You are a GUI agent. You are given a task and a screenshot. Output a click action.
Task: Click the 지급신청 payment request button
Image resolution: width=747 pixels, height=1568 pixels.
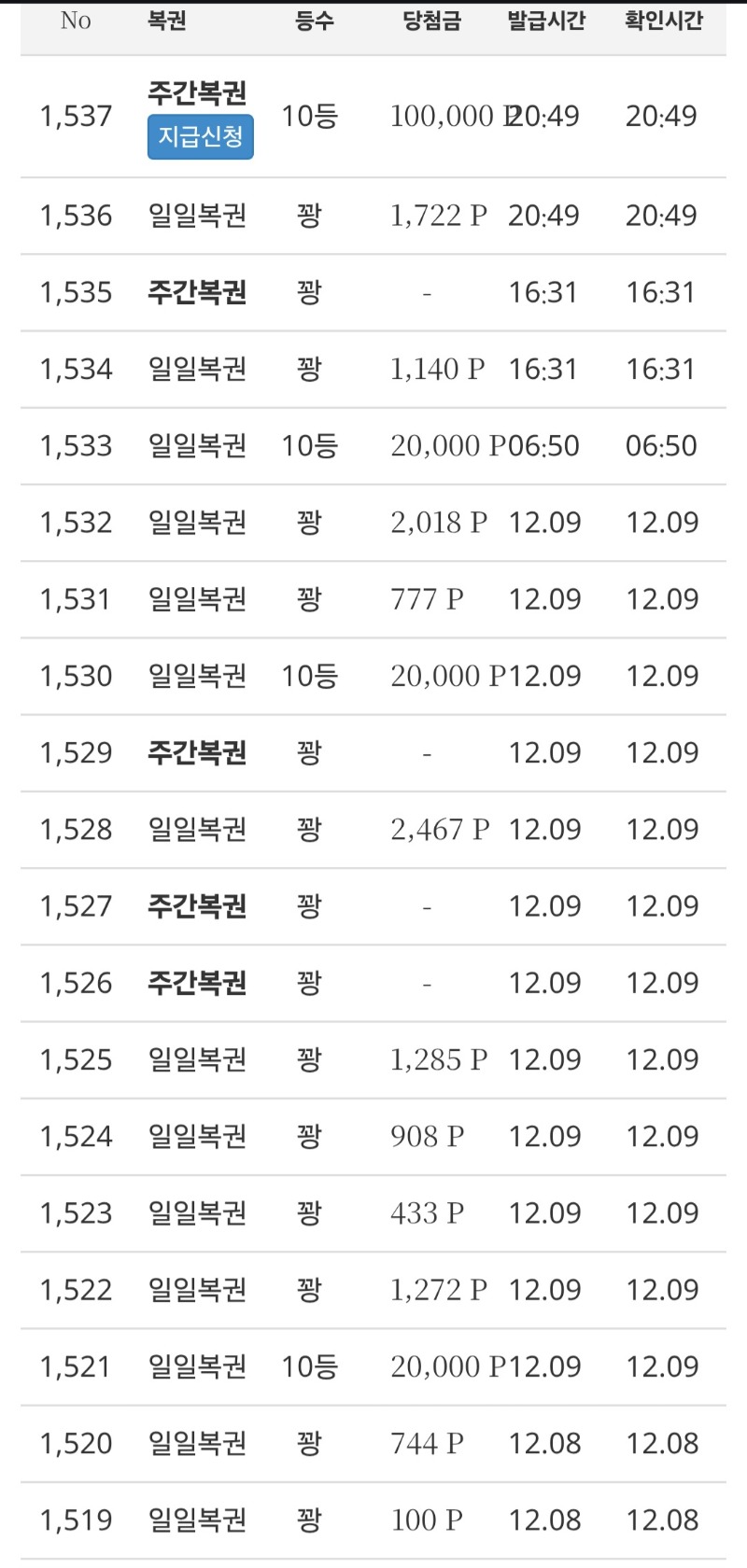click(x=199, y=138)
